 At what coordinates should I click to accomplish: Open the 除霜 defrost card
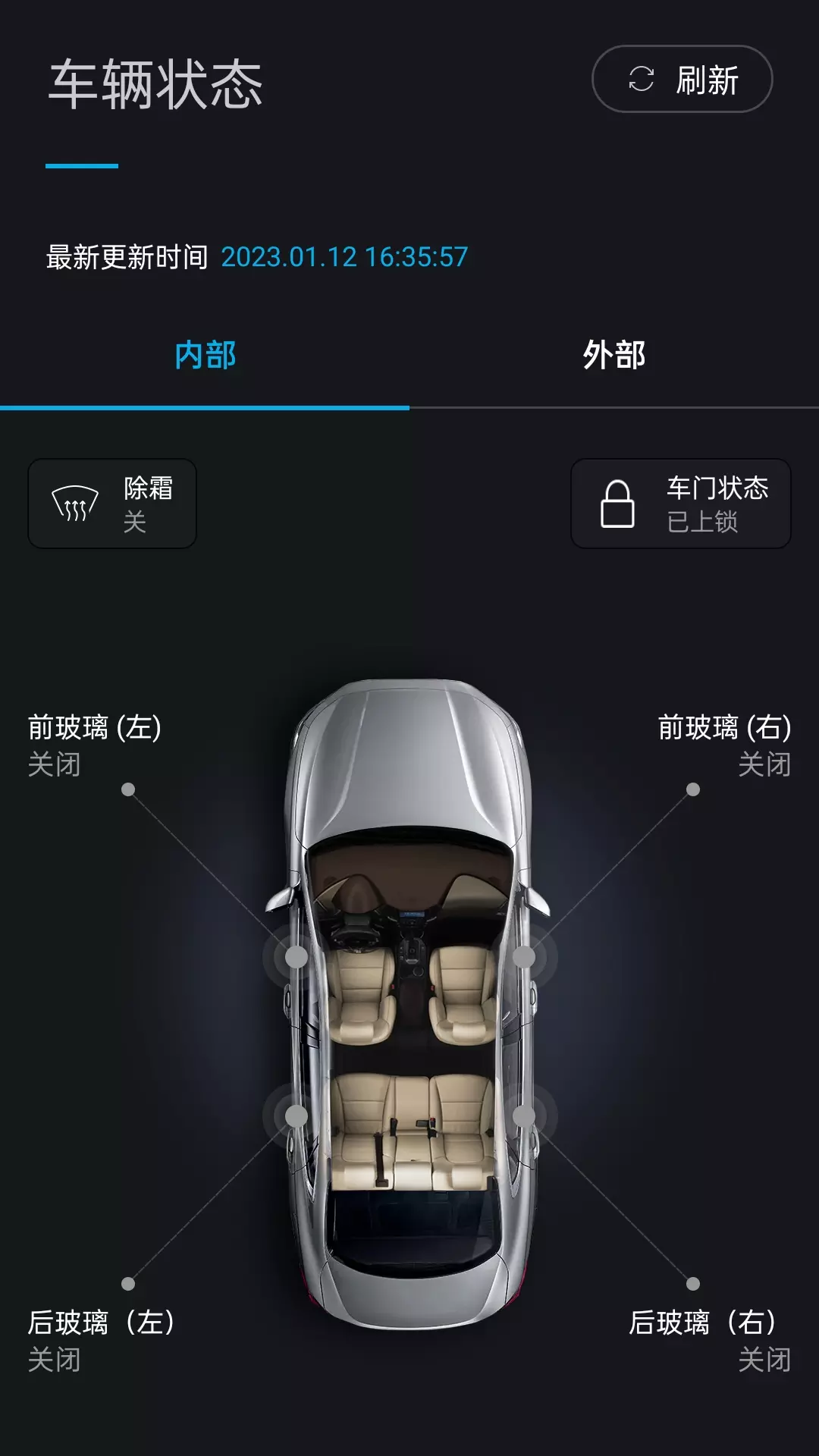click(112, 504)
